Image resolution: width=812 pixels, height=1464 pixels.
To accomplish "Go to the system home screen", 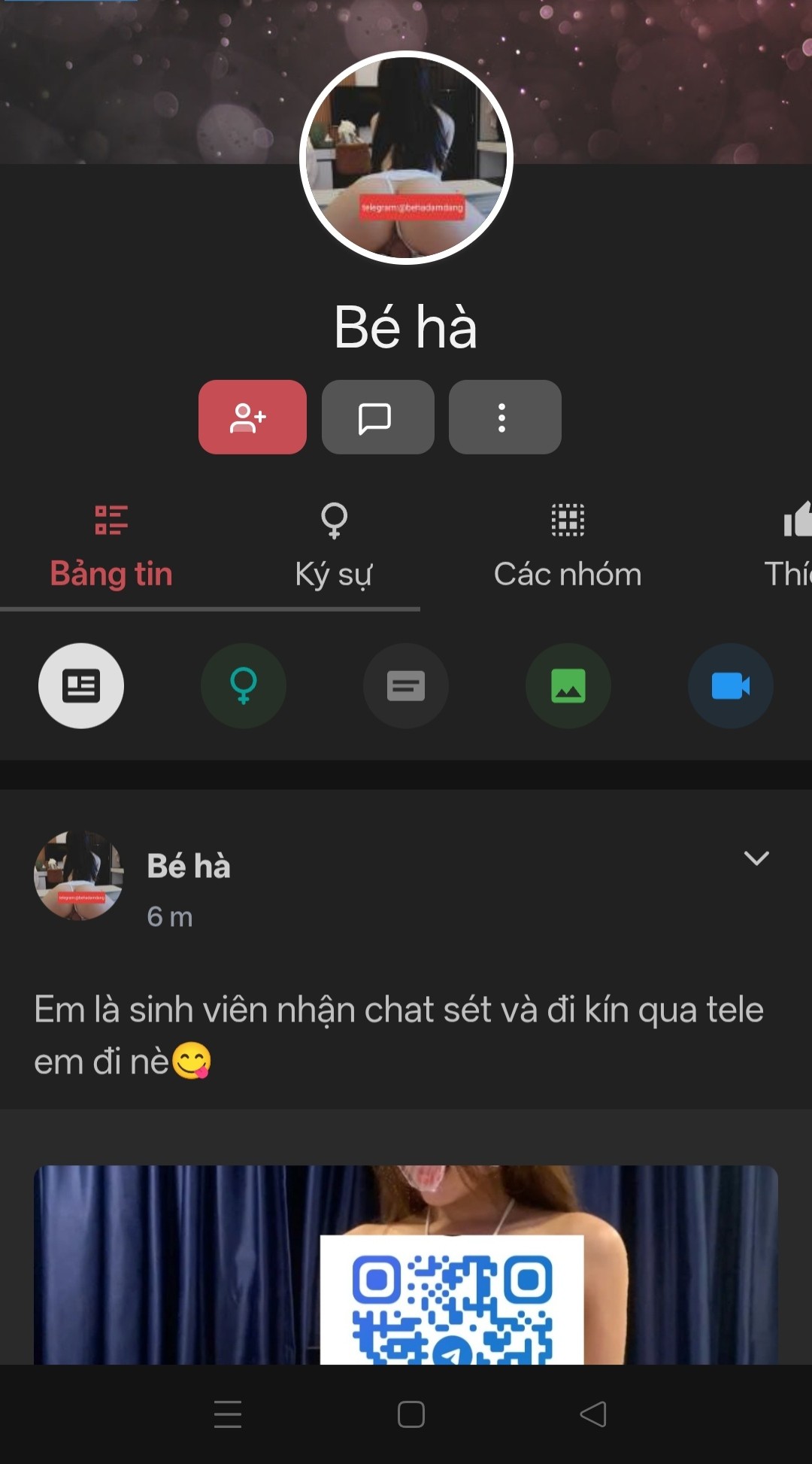I will pyautogui.click(x=411, y=1414).
